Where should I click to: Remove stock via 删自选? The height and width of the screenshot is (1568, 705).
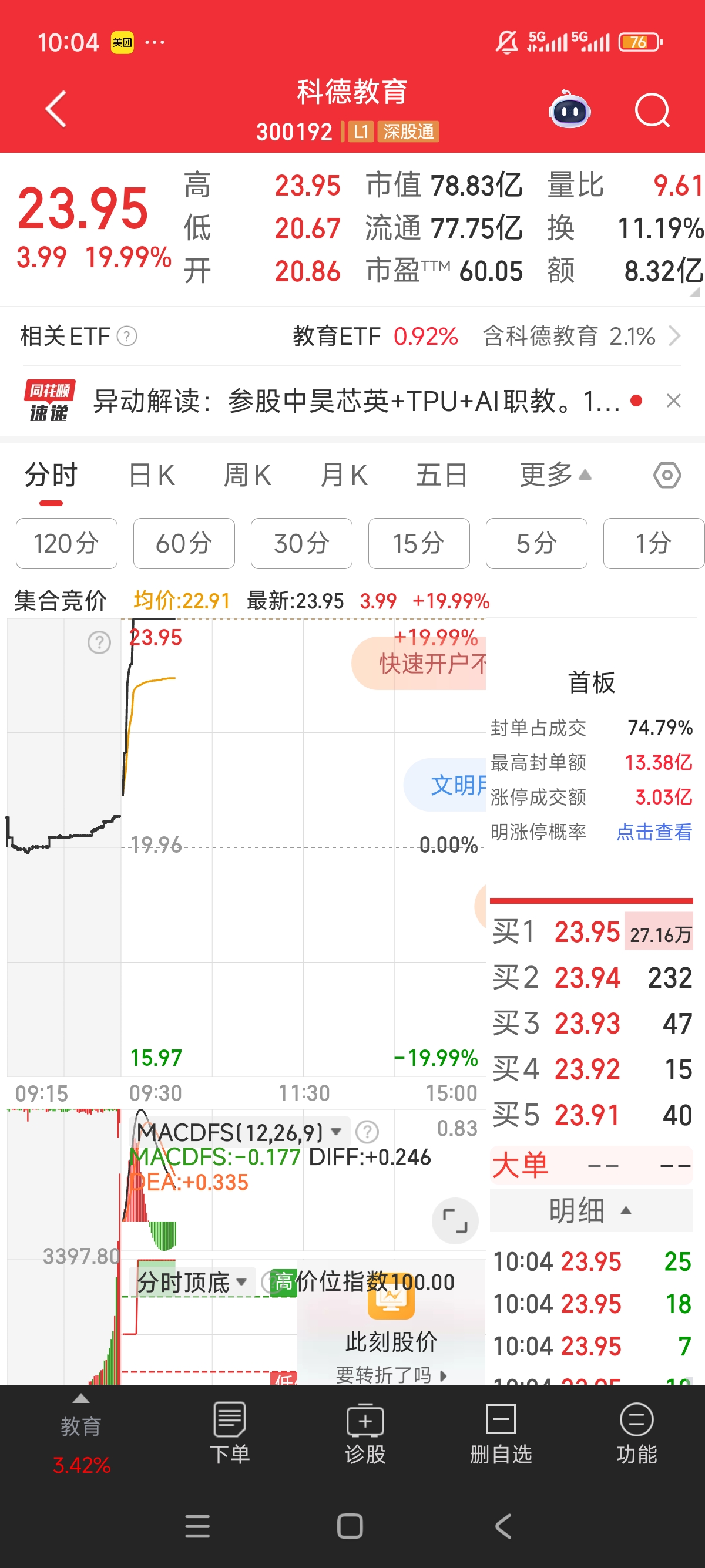coord(501,1433)
